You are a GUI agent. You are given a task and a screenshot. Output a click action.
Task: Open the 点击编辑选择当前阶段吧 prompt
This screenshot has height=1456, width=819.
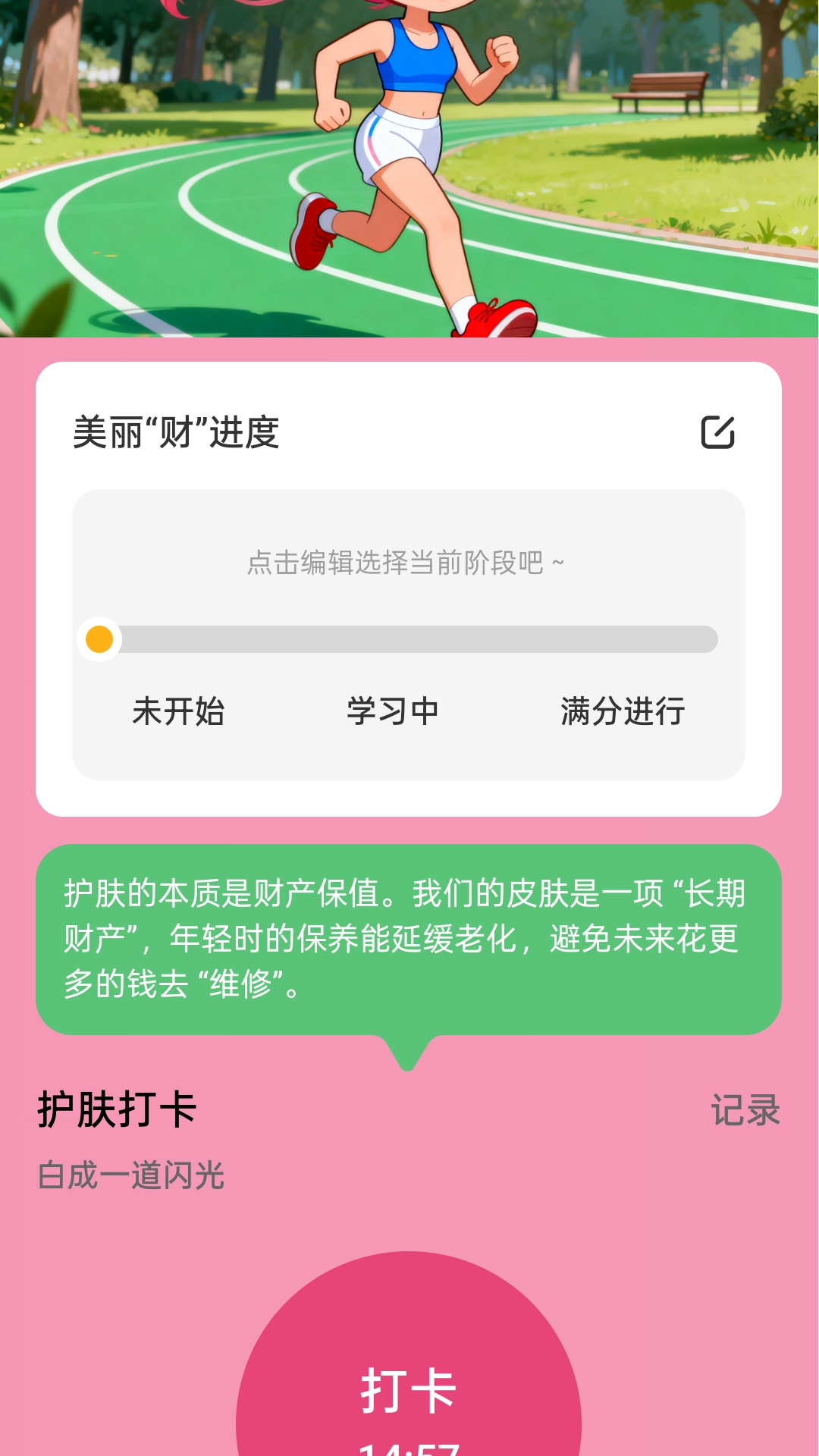pos(406,563)
